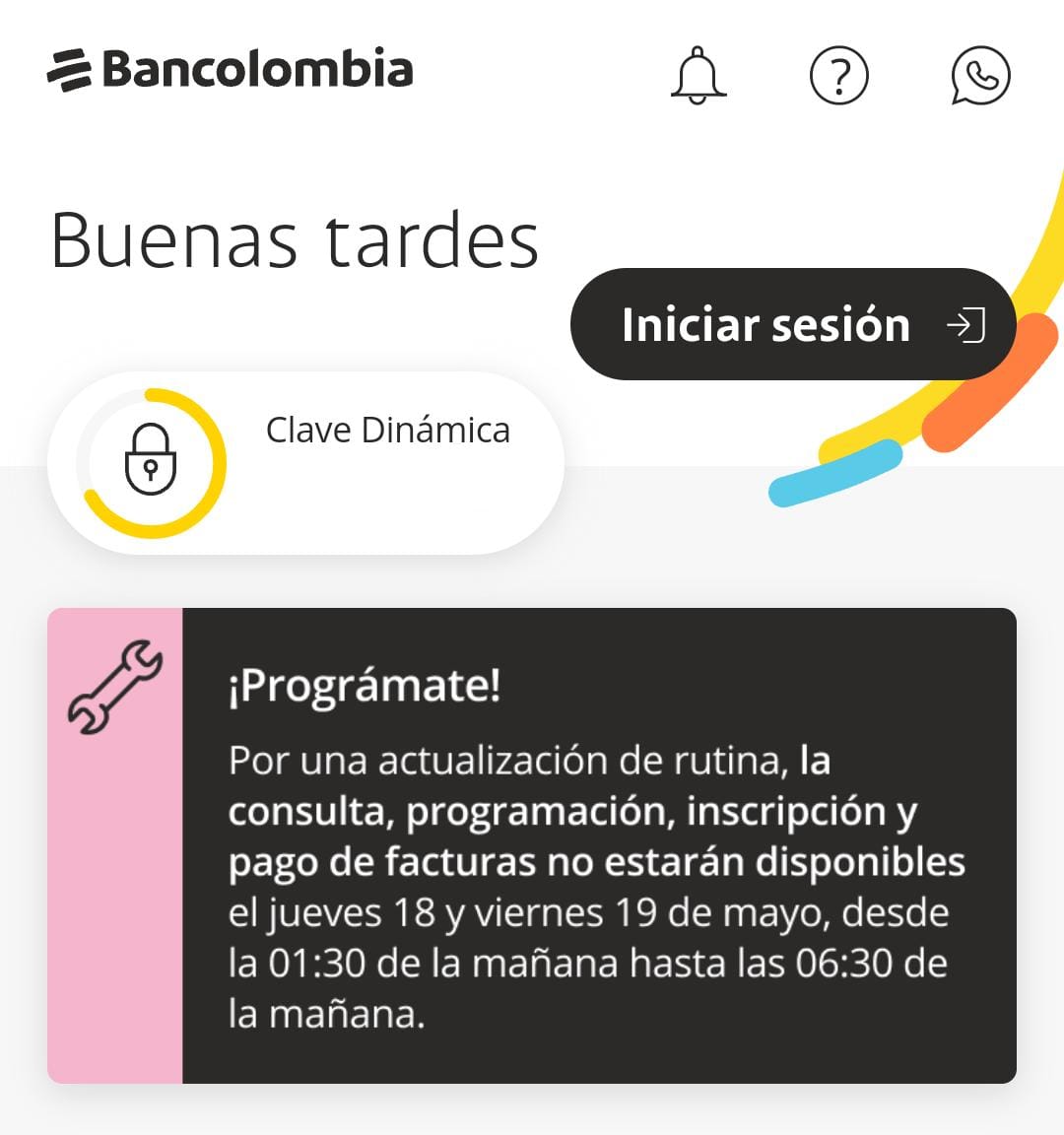Launch WhatsApp support via phone icon
Screen dimensions: 1064x1135
pyautogui.click(x=980, y=77)
